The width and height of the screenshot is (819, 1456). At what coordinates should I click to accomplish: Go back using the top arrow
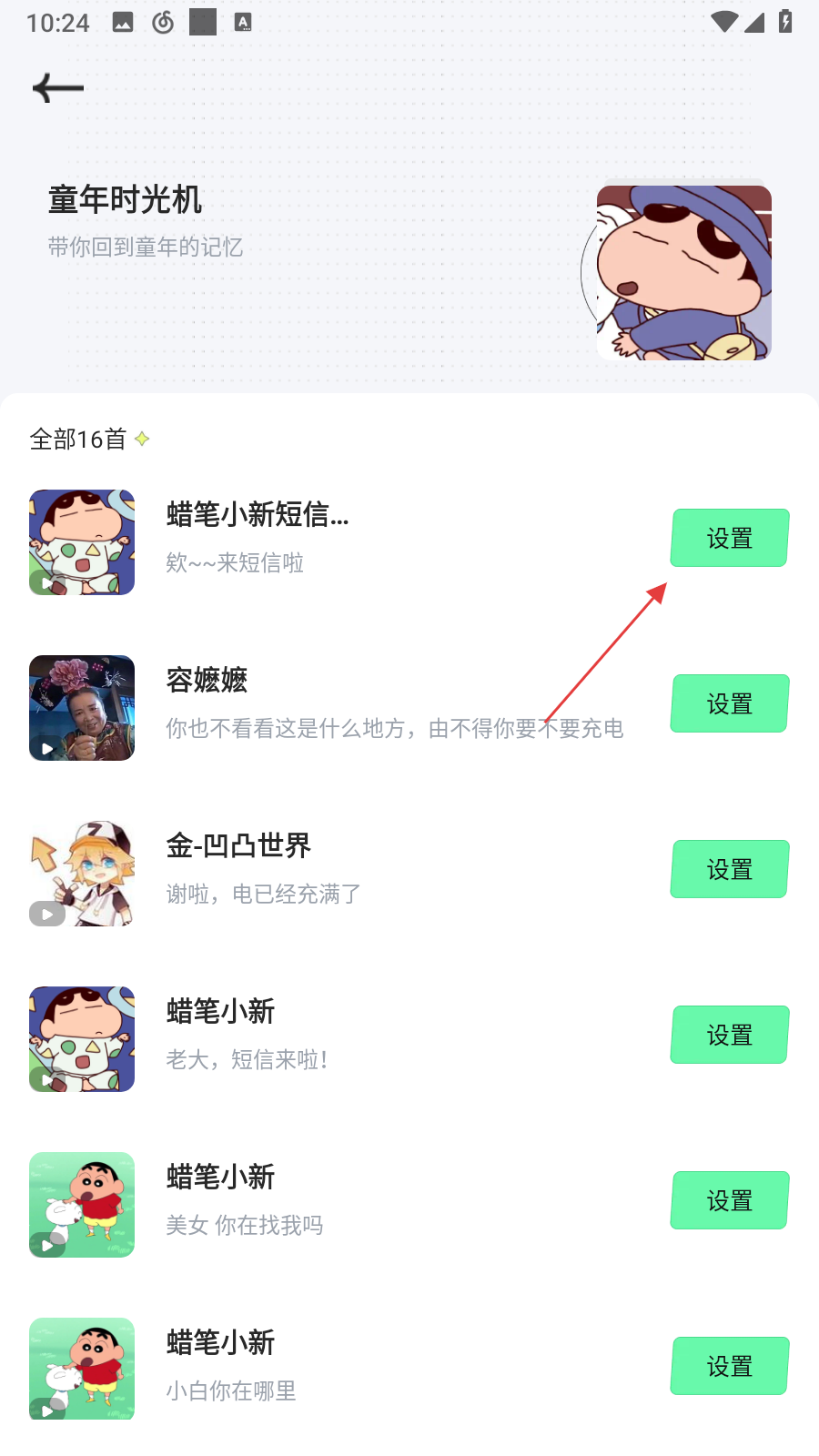pos(57,88)
